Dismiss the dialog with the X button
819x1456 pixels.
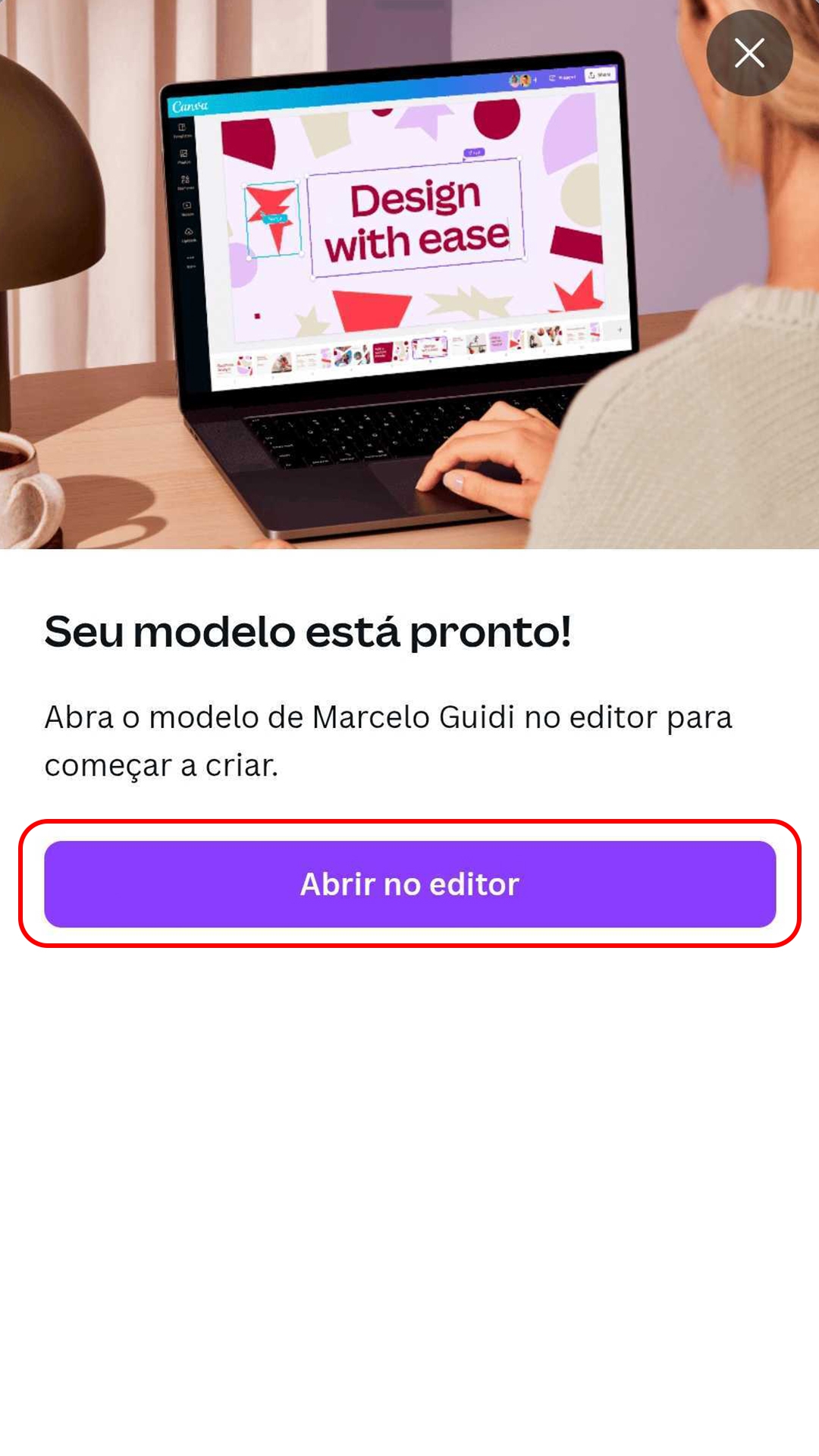coord(750,53)
